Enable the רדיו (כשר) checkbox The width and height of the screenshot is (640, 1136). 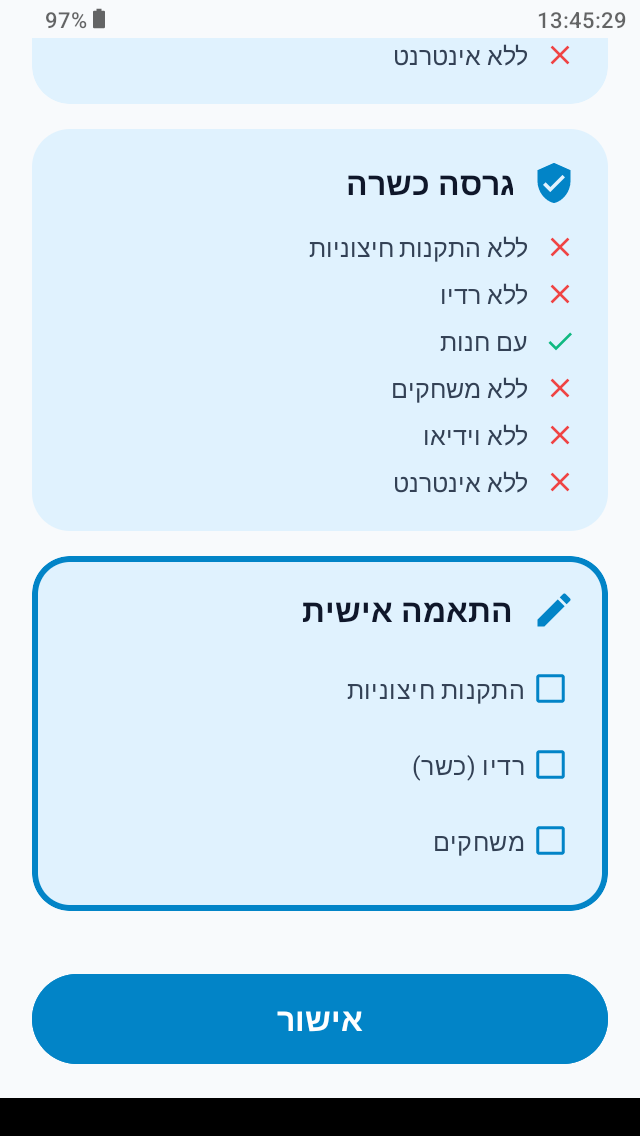[x=550, y=765]
